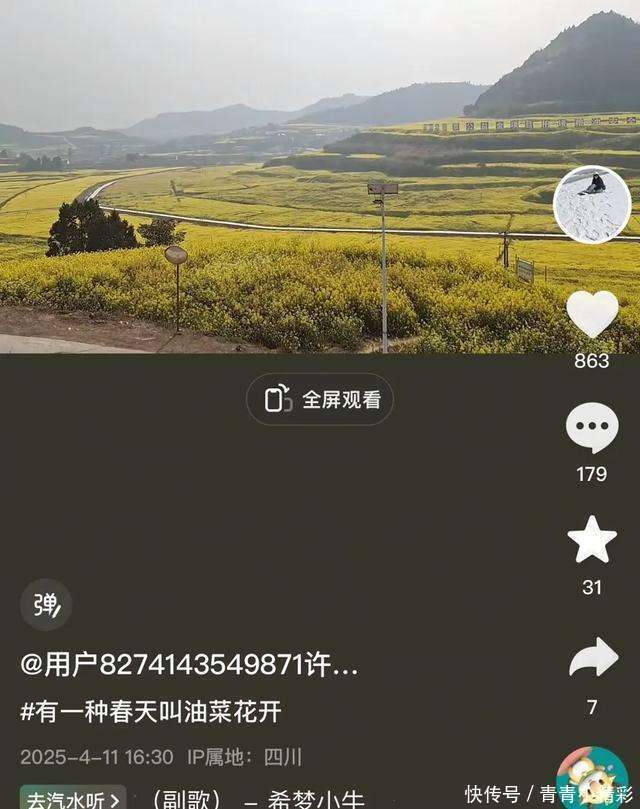
Task: Open the profile of @用户8274143549871许…
Action: pyautogui.click(x=189, y=665)
